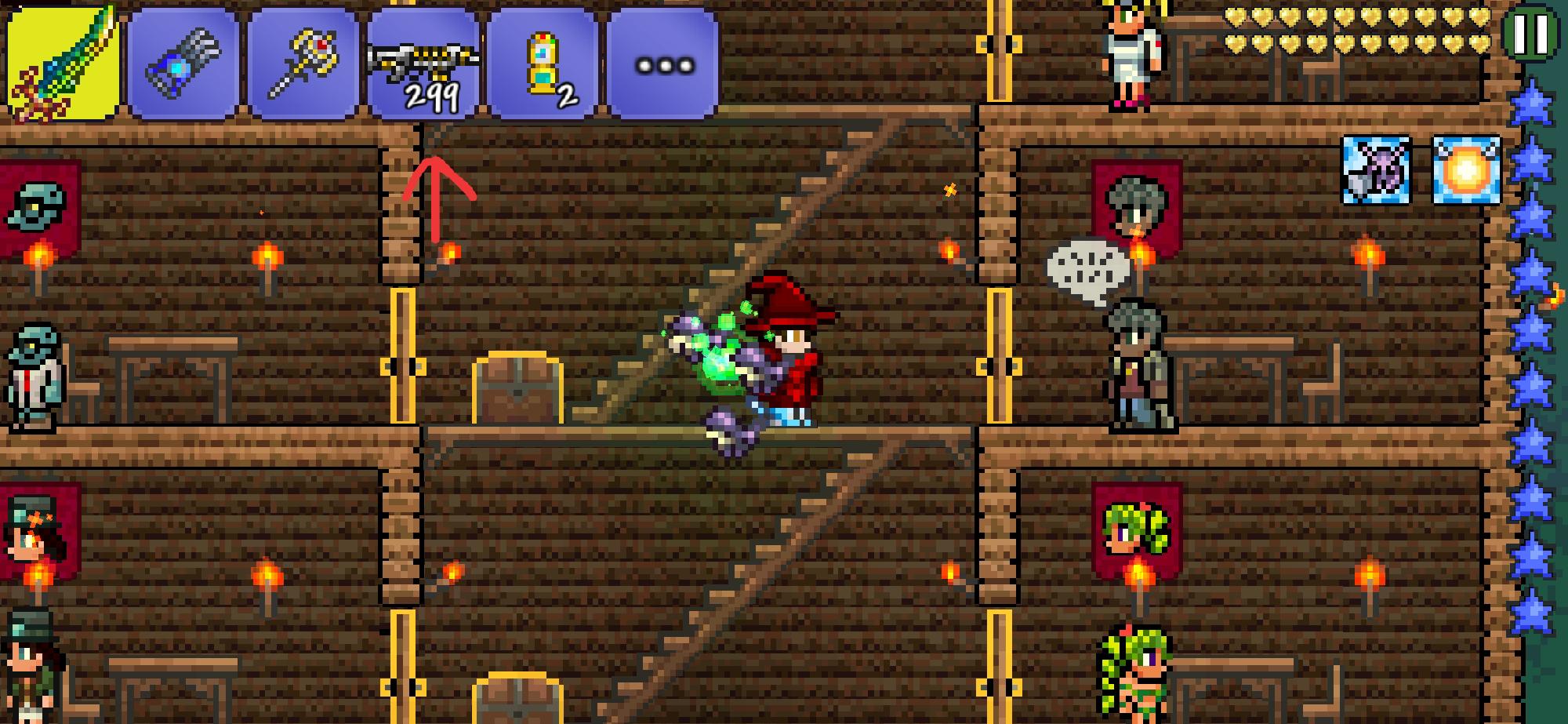Select the potion with count 2
The height and width of the screenshot is (724, 1568).
pos(543,64)
